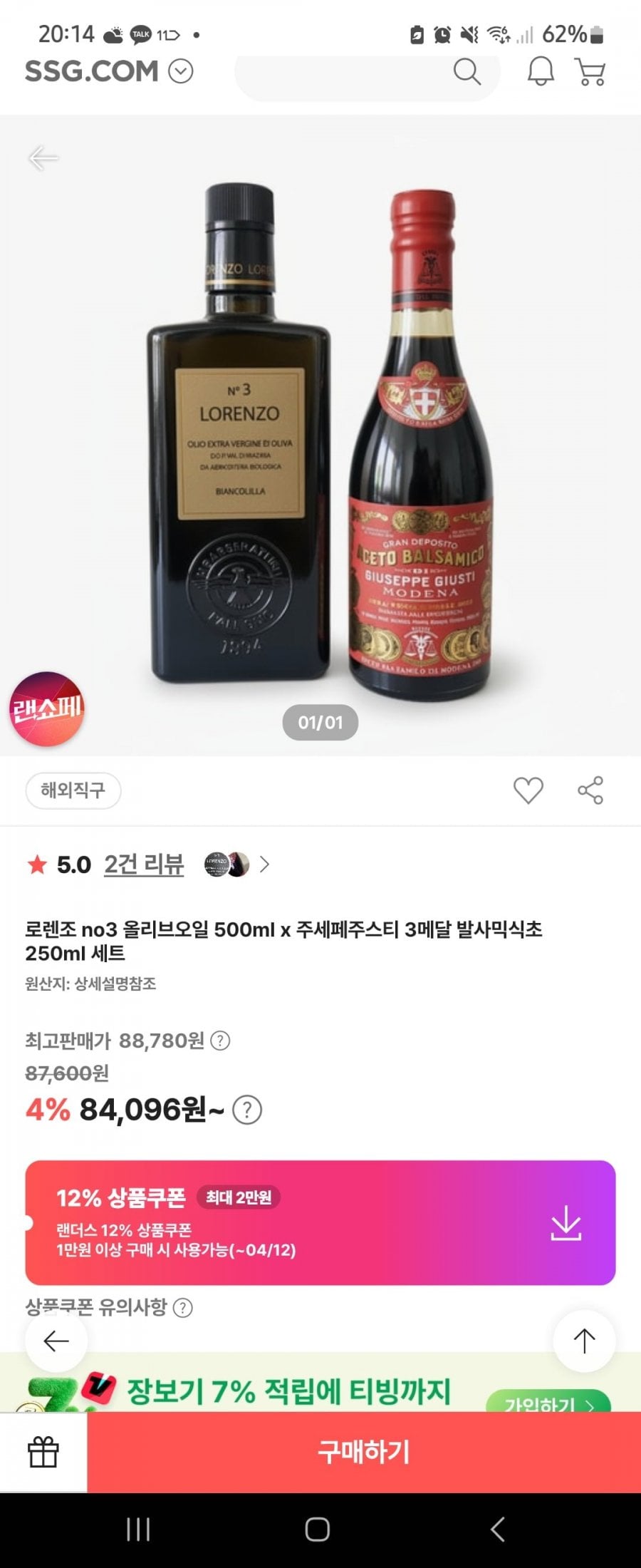Tap the 구매하기 button
This screenshot has height=1568, width=641.
[x=363, y=1452]
